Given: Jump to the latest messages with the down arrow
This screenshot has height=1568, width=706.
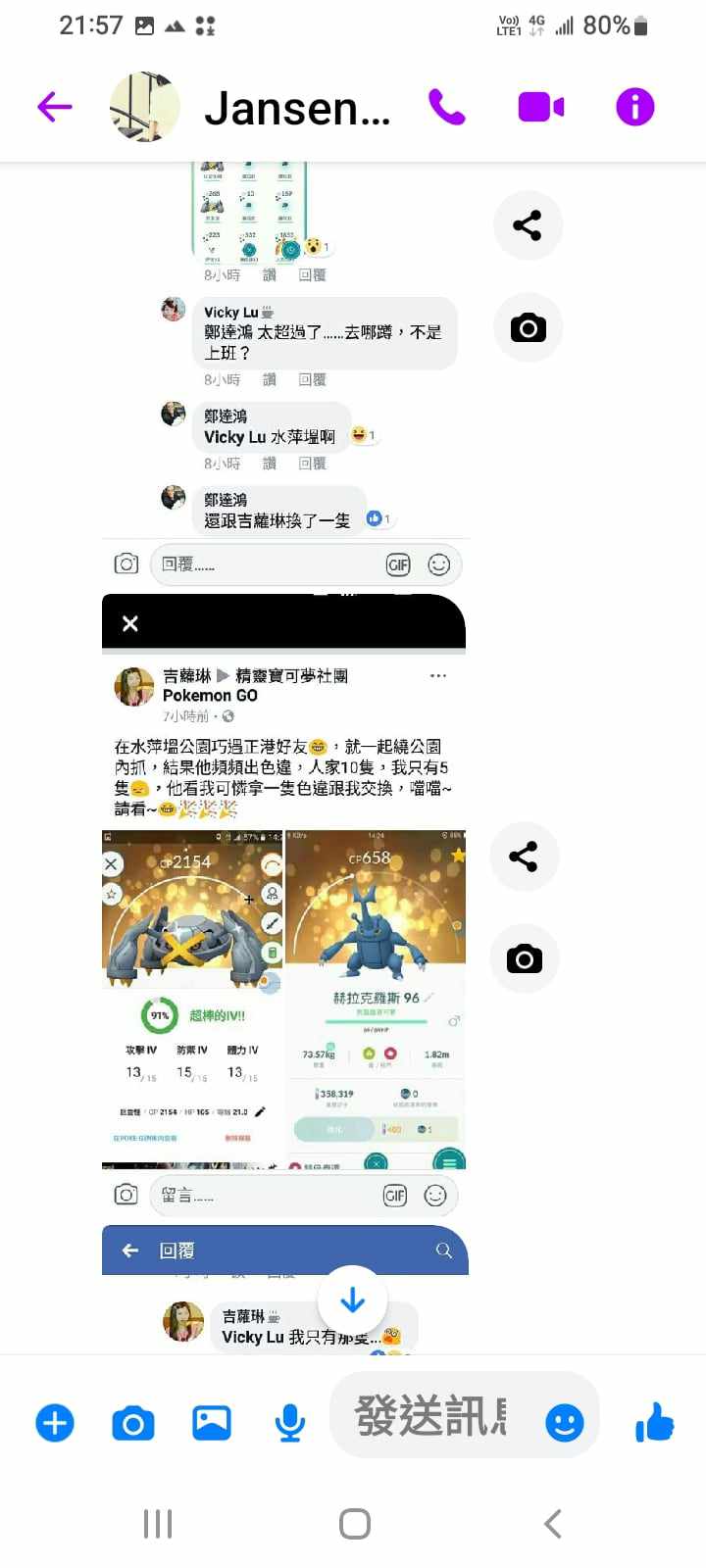Looking at the screenshot, I should (352, 1300).
